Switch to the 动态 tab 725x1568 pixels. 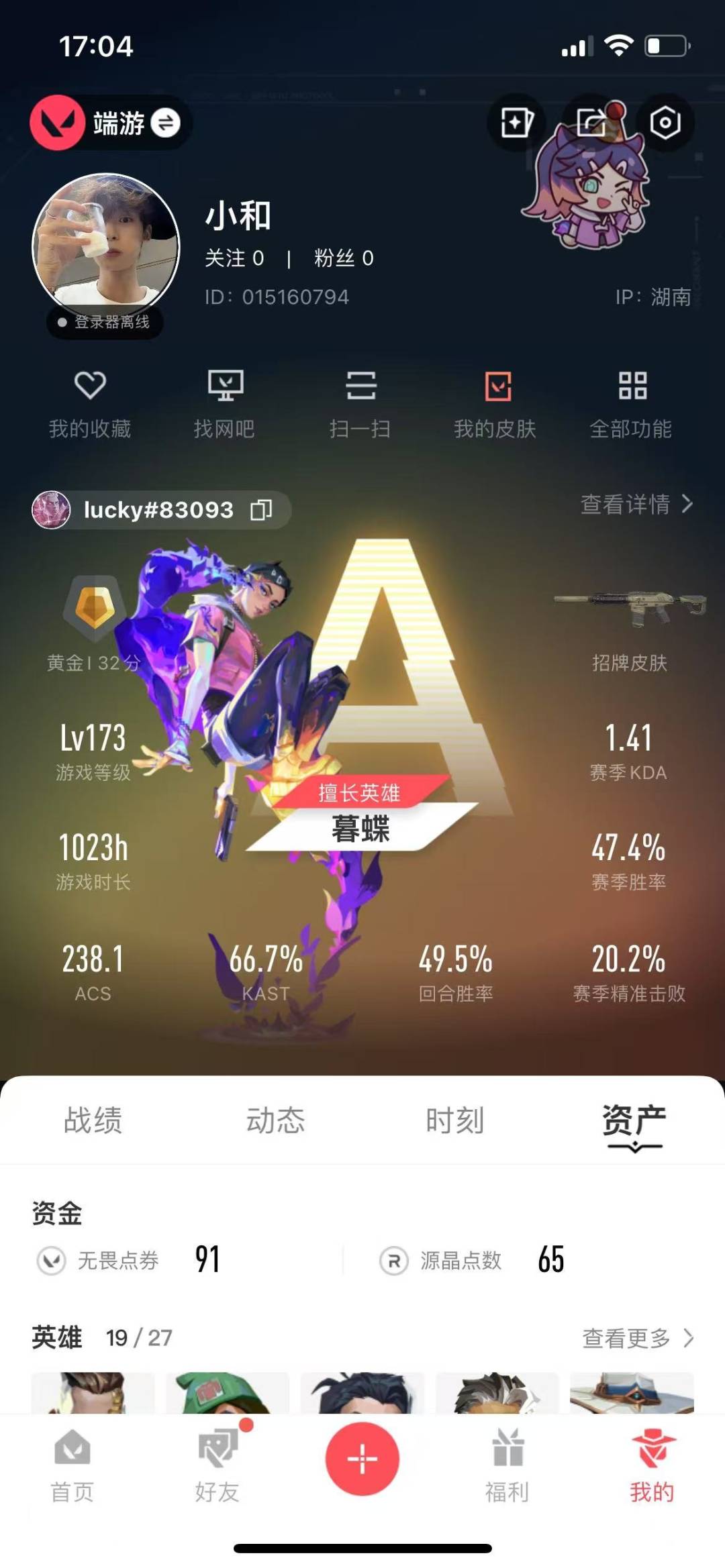pyautogui.click(x=275, y=1120)
